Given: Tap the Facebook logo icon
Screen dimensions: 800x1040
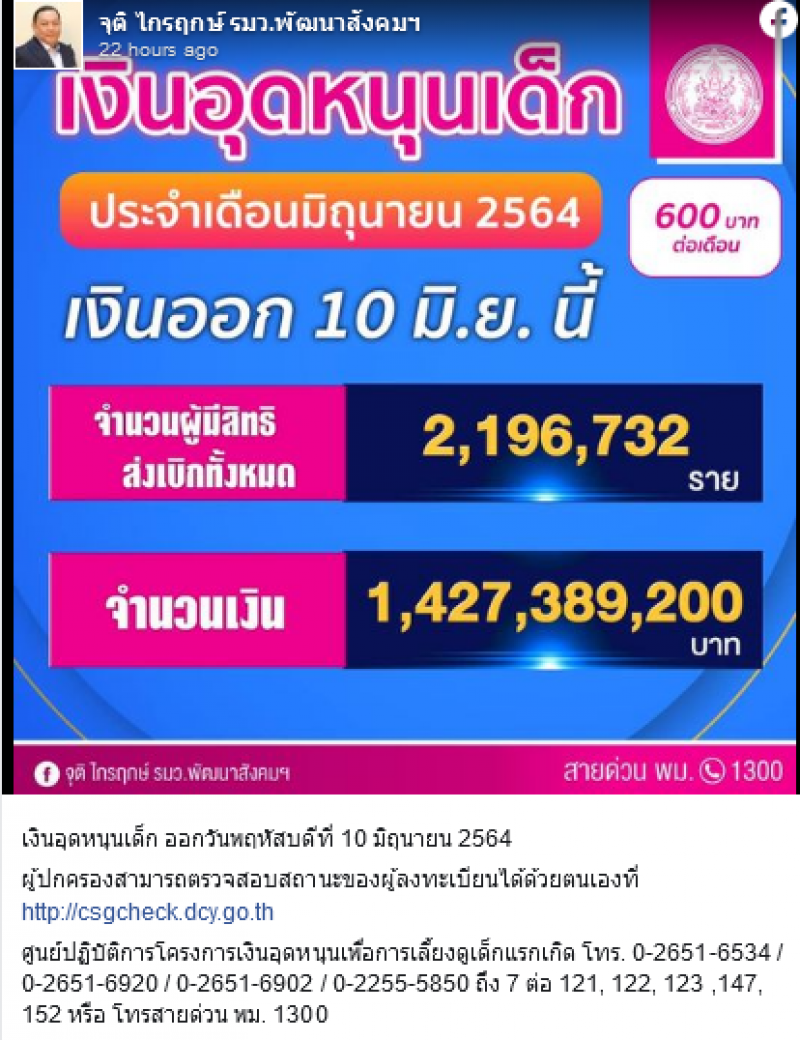Looking at the screenshot, I should tap(779, 20).
